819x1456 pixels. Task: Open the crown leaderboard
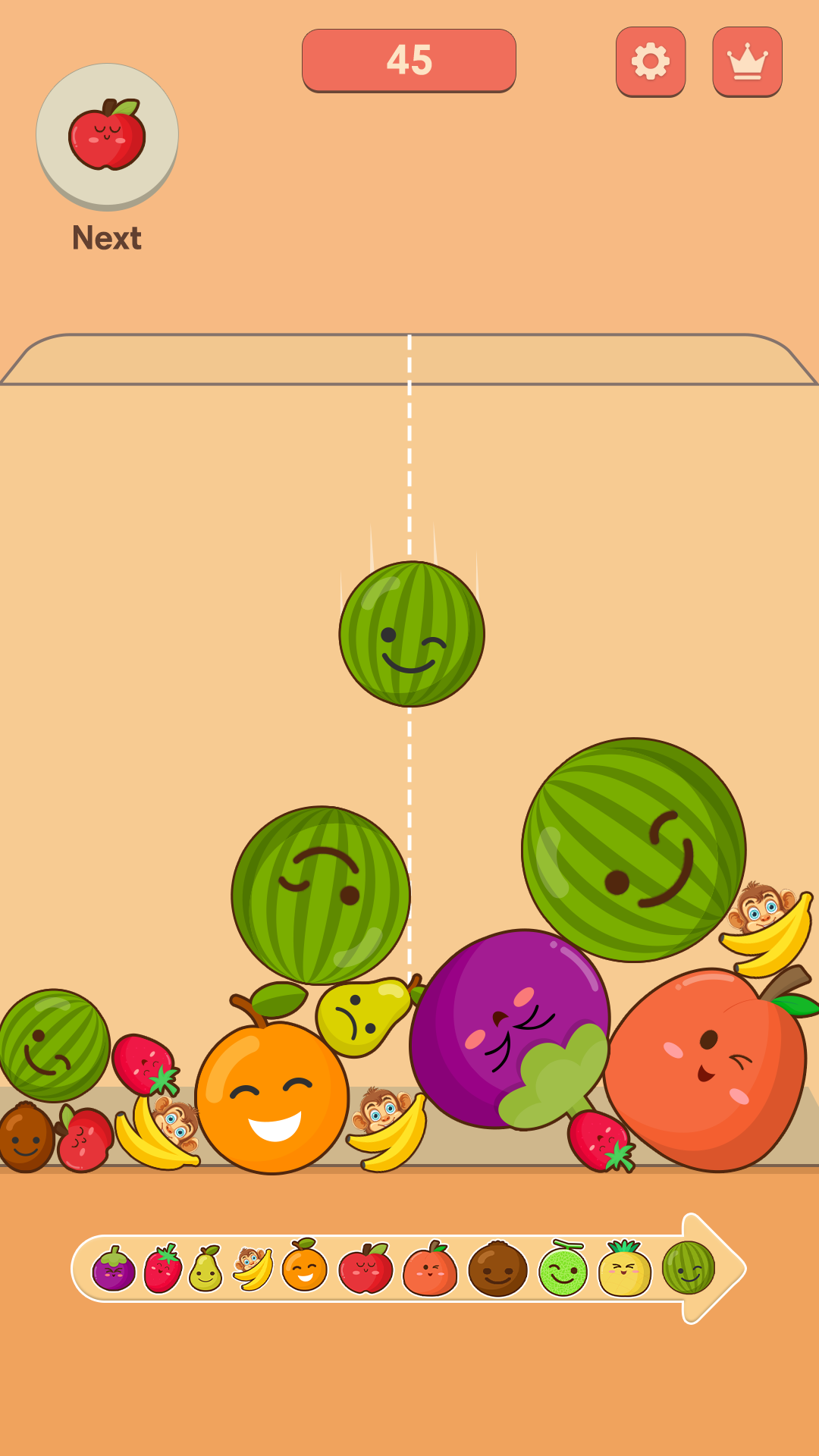(747, 61)
